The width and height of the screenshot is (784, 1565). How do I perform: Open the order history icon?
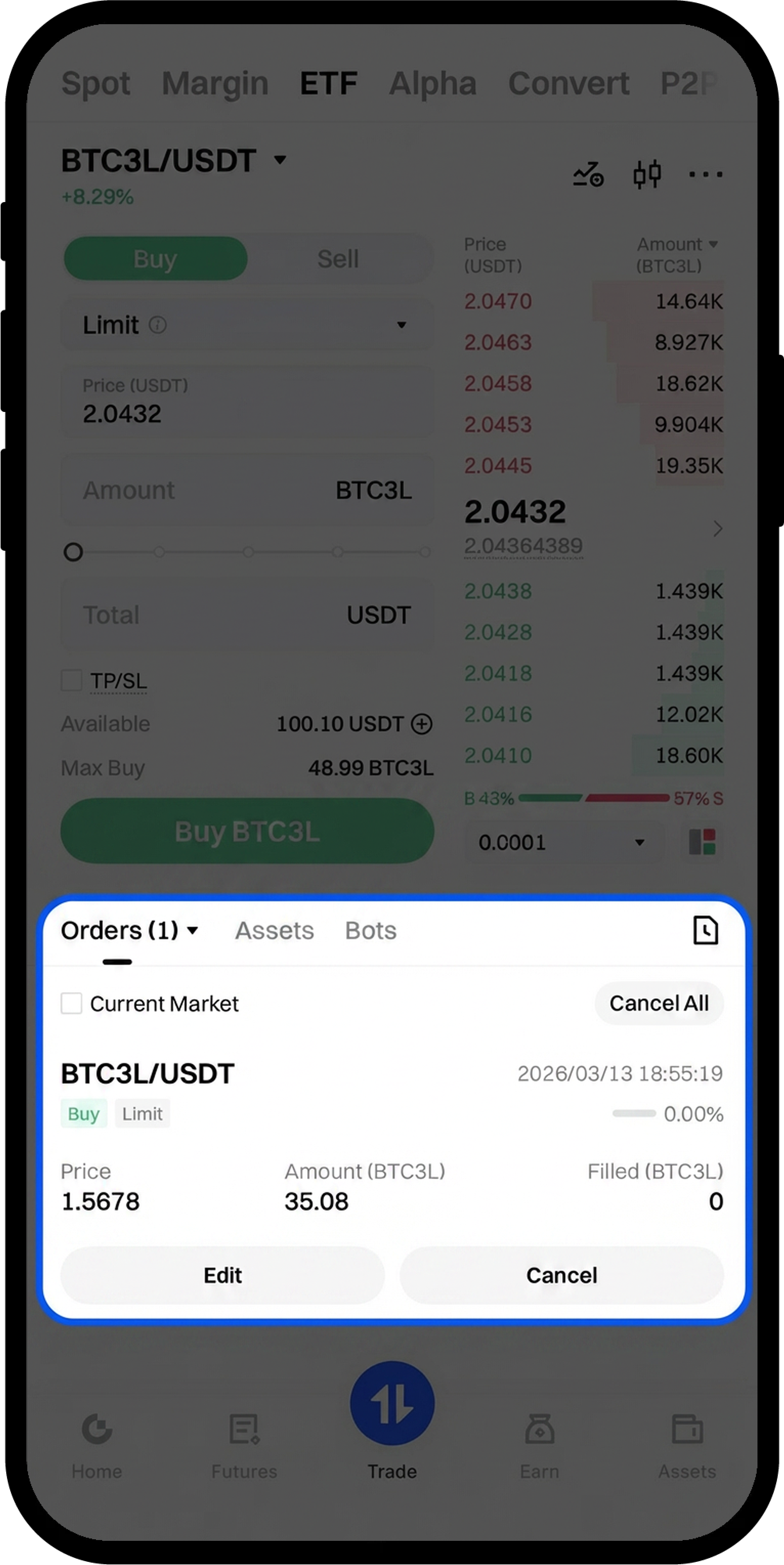pos(705,930)
